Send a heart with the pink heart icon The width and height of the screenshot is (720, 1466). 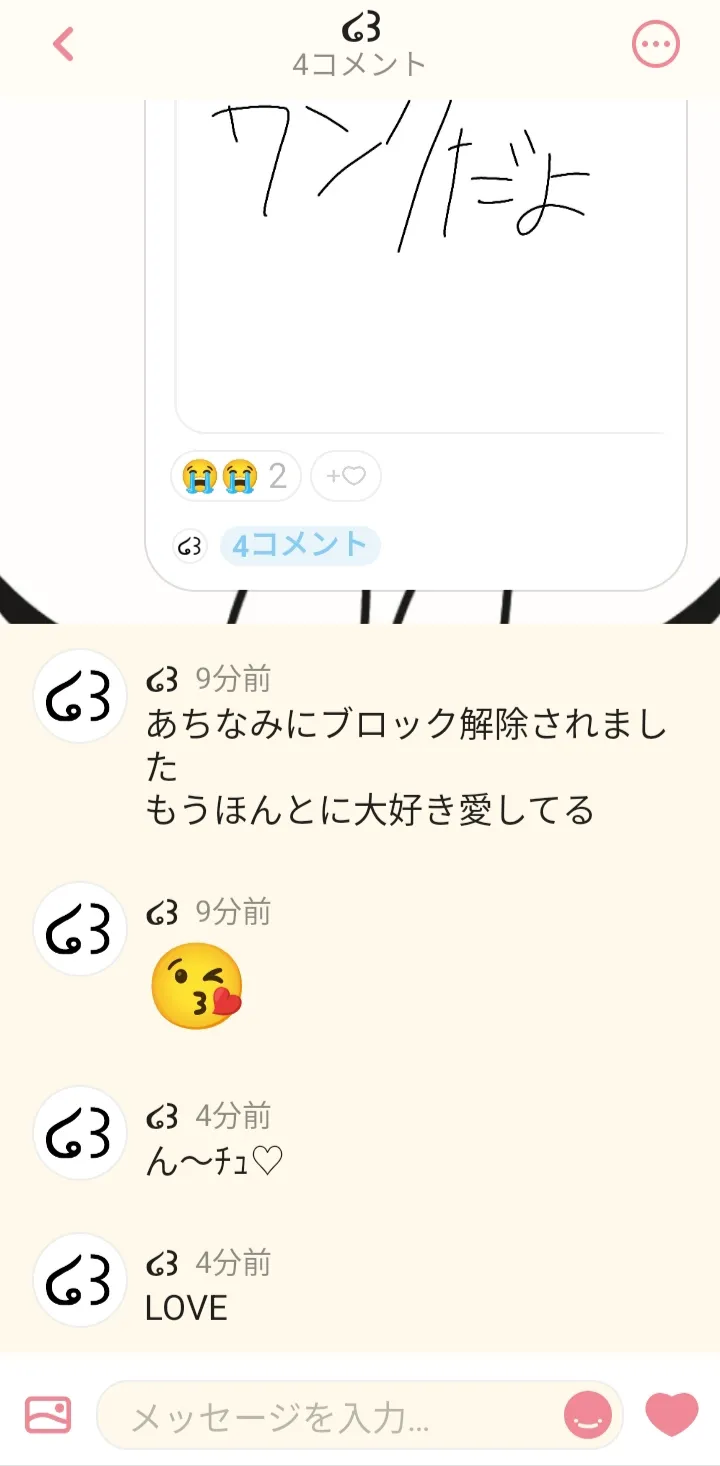[x=672, y=1415]
